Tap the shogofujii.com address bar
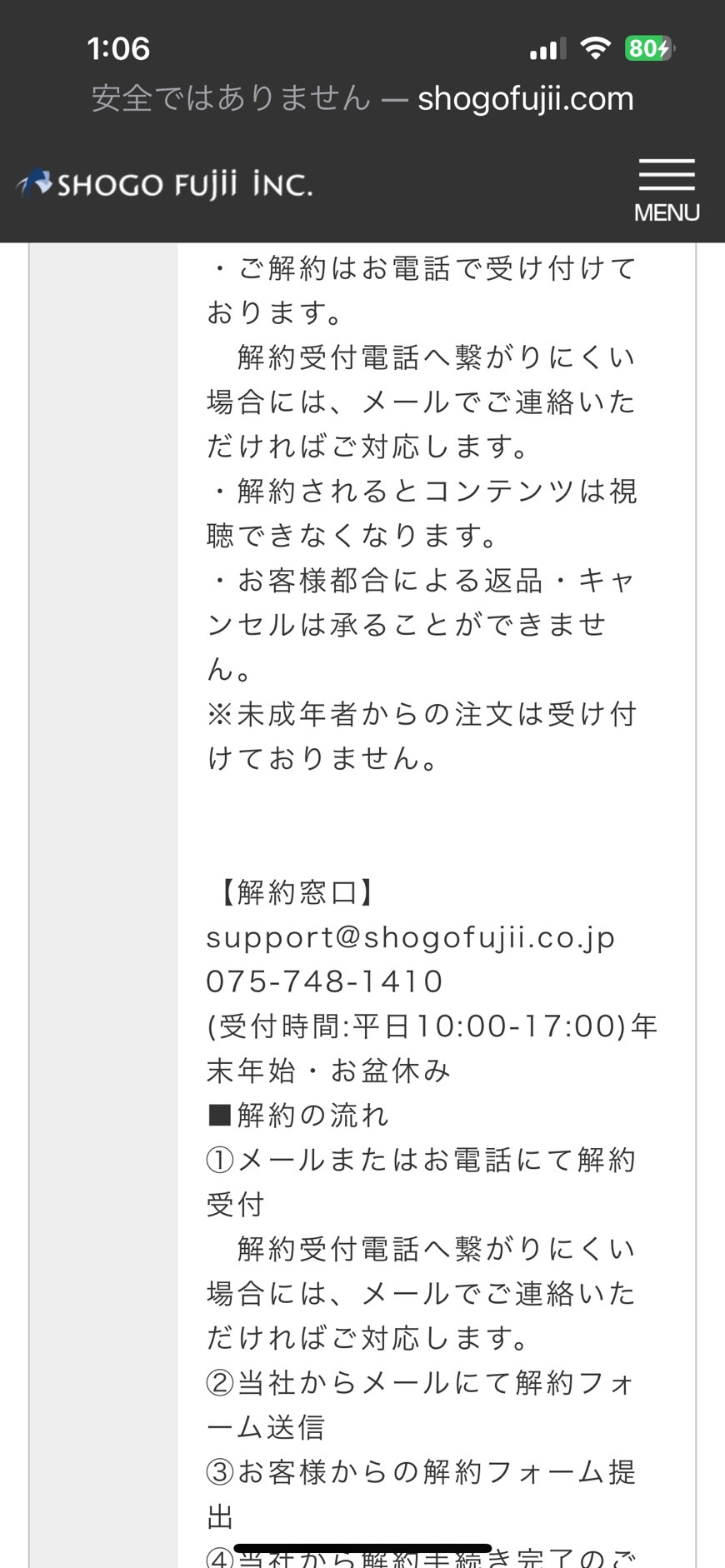 [362, 98]
